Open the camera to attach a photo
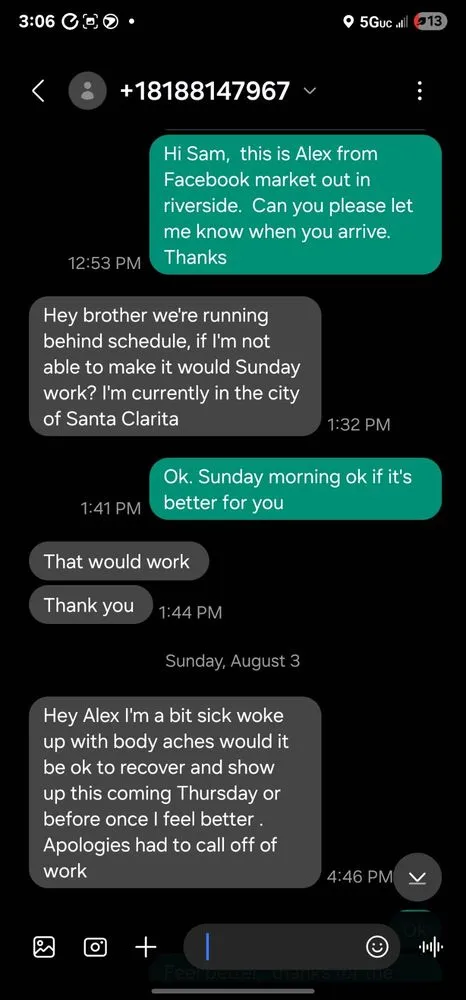The image size is (466, 1000). (95, 947)
